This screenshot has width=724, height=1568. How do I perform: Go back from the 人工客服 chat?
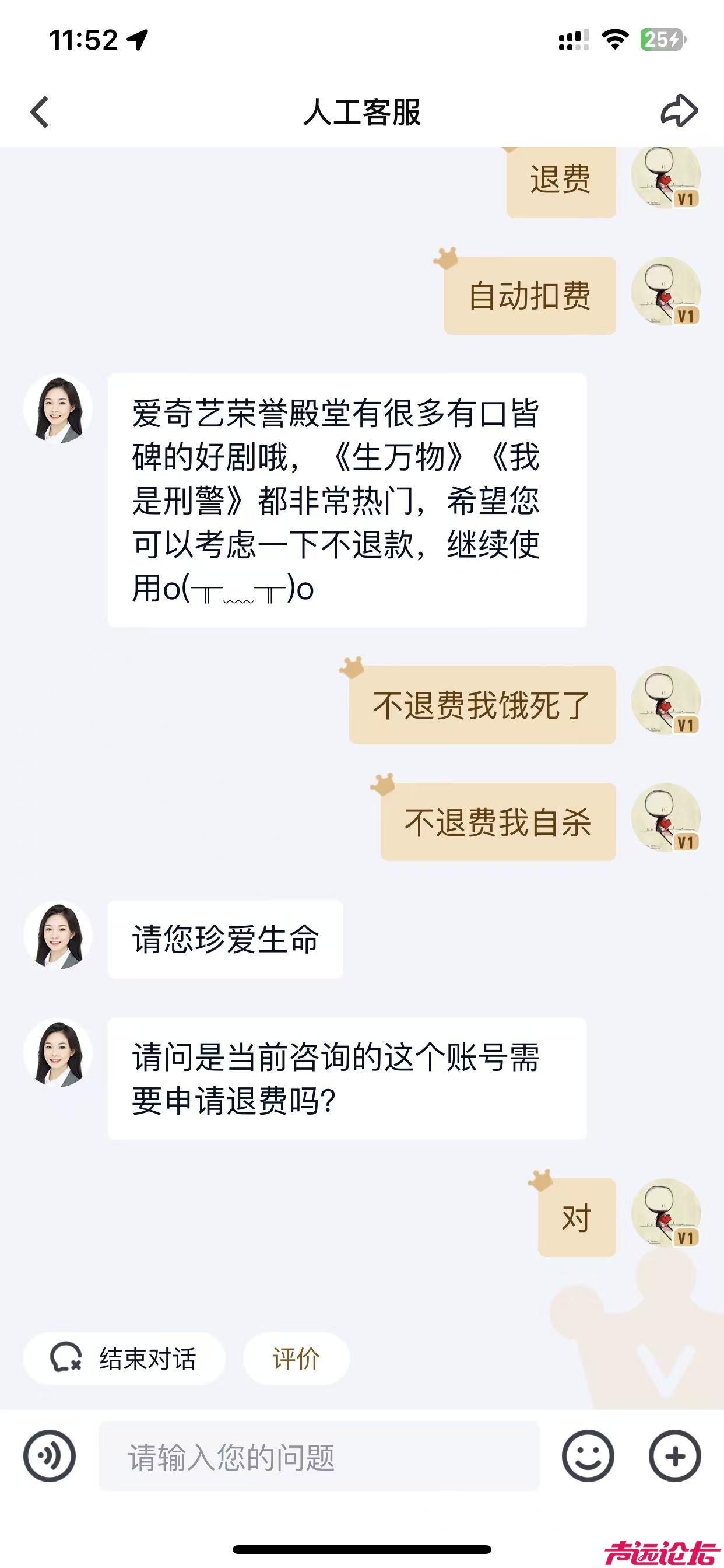(40, 113)
